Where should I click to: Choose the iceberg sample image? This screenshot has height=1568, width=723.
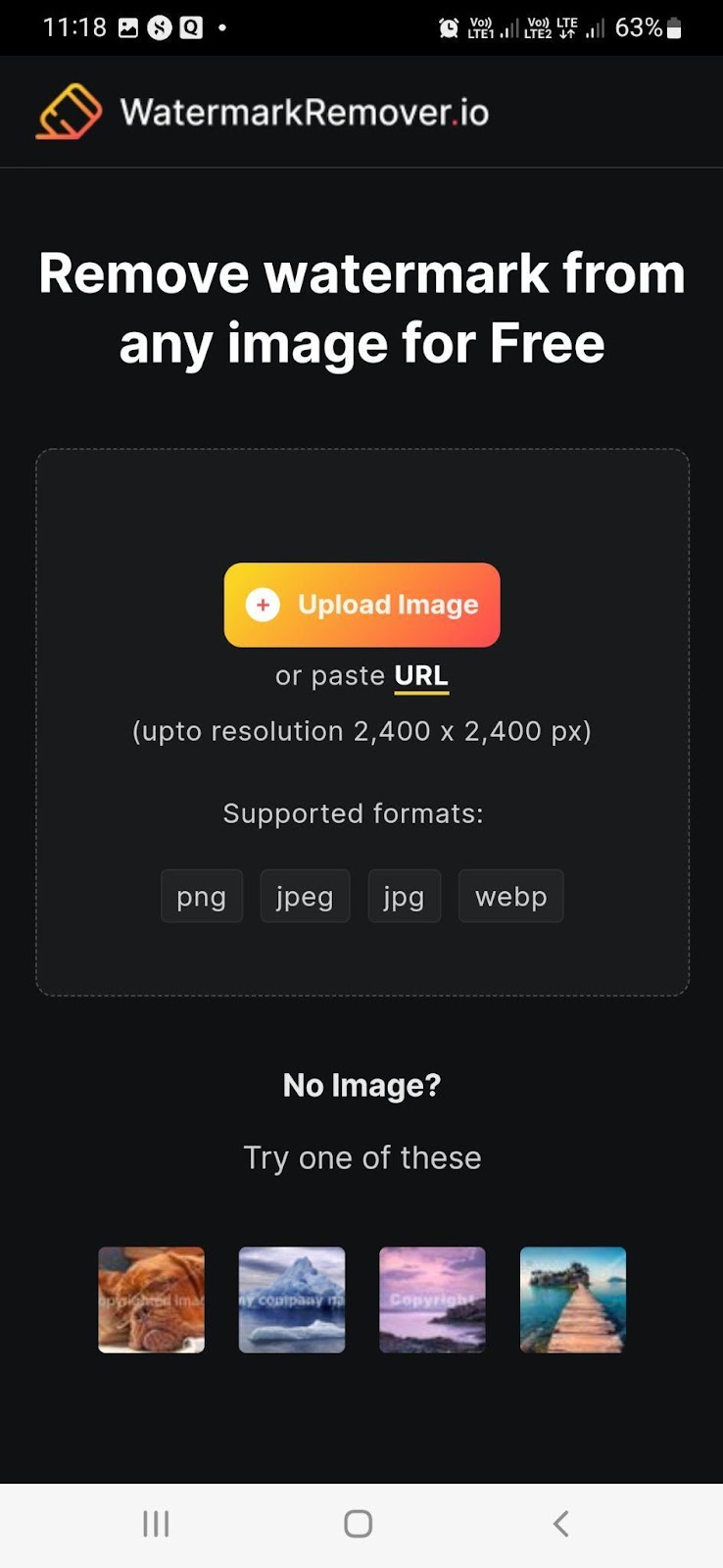292,1299
